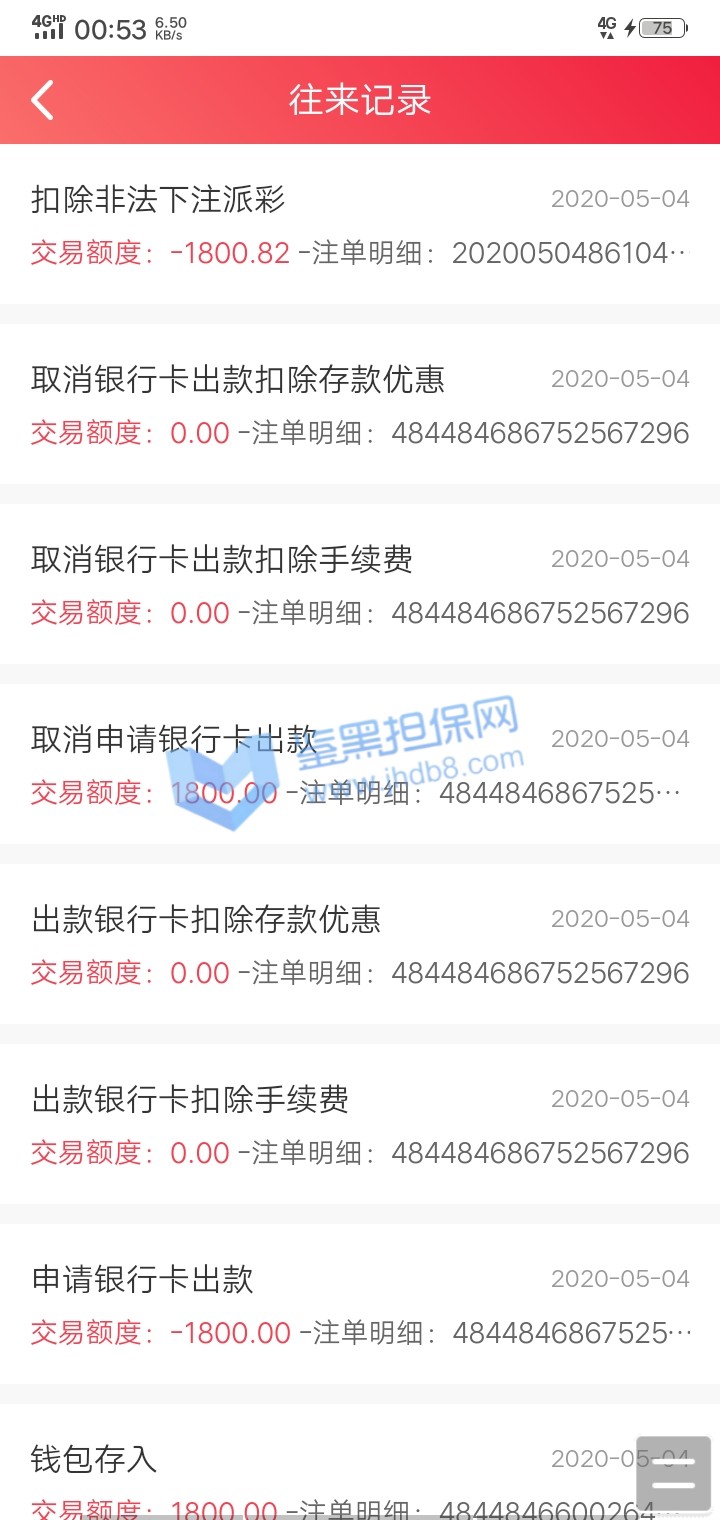Select the 取消银行卡出款扣除手续费 record
Viewport: 720px width, 1520px height.
[360, 585]
